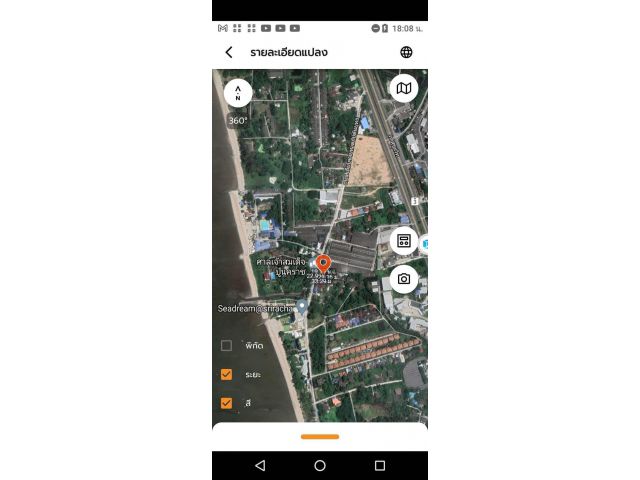This screenshot has width=640, height=480.
Task: Open the recent apps overview
Action: (380, 465)
